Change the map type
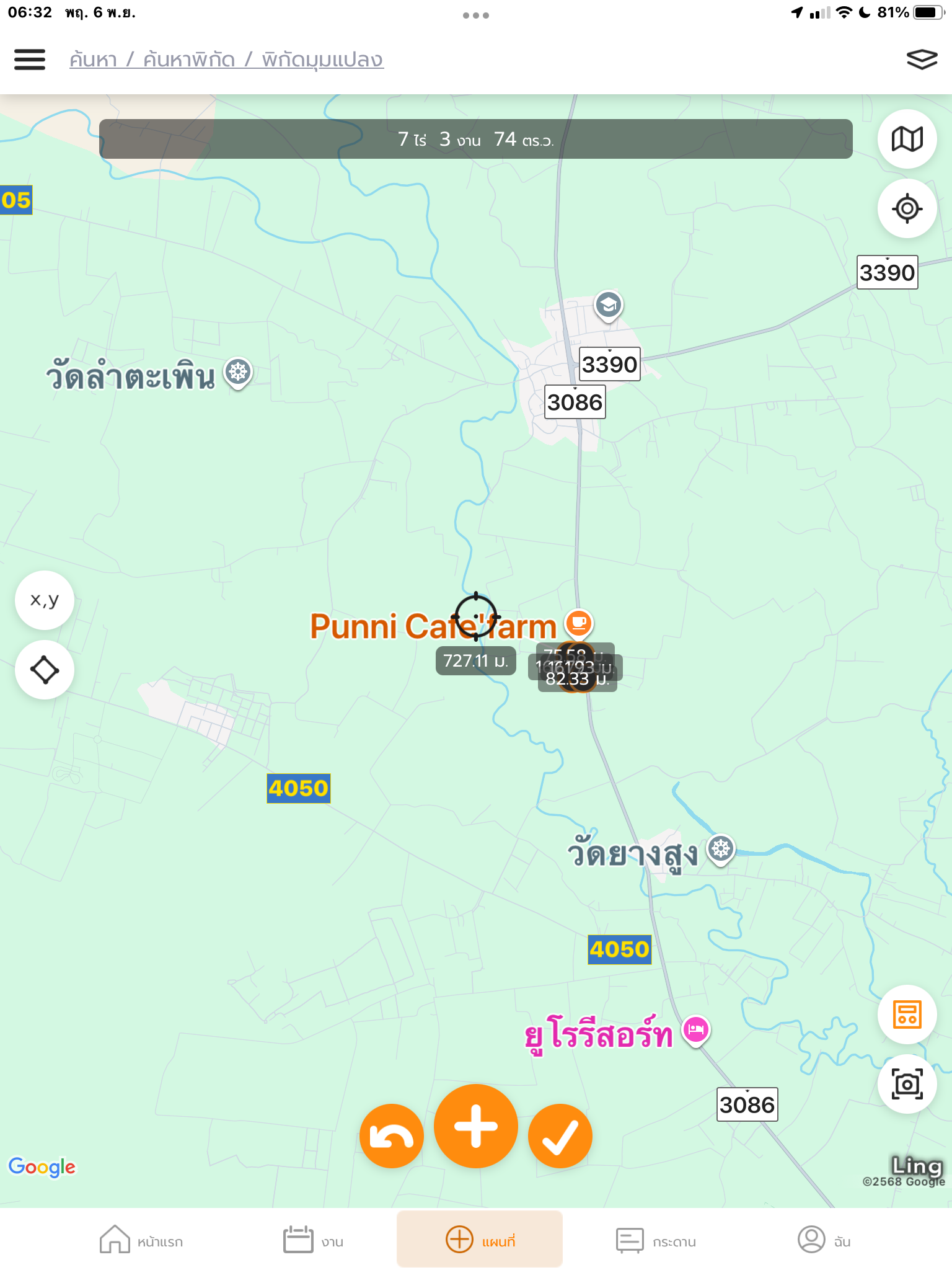 [907, 139]
